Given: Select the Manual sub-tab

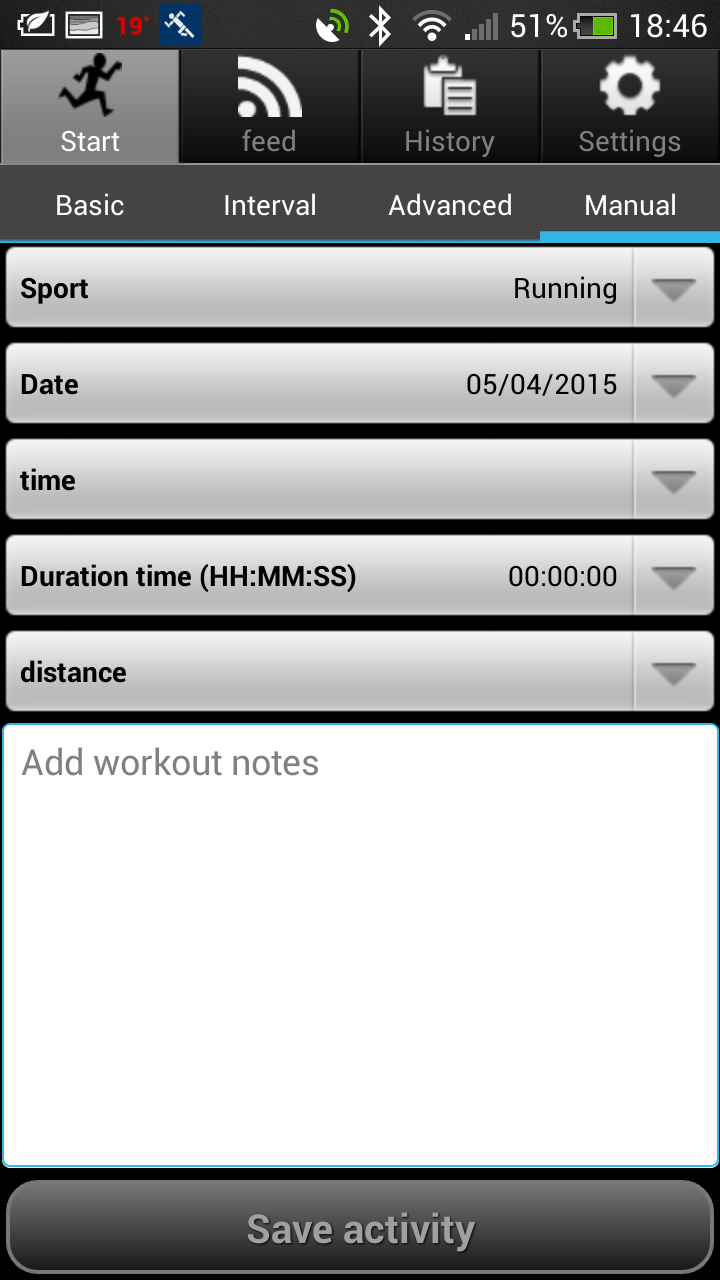Looking at the screenshot, I should pyautogui.click(x=630, y=205).
